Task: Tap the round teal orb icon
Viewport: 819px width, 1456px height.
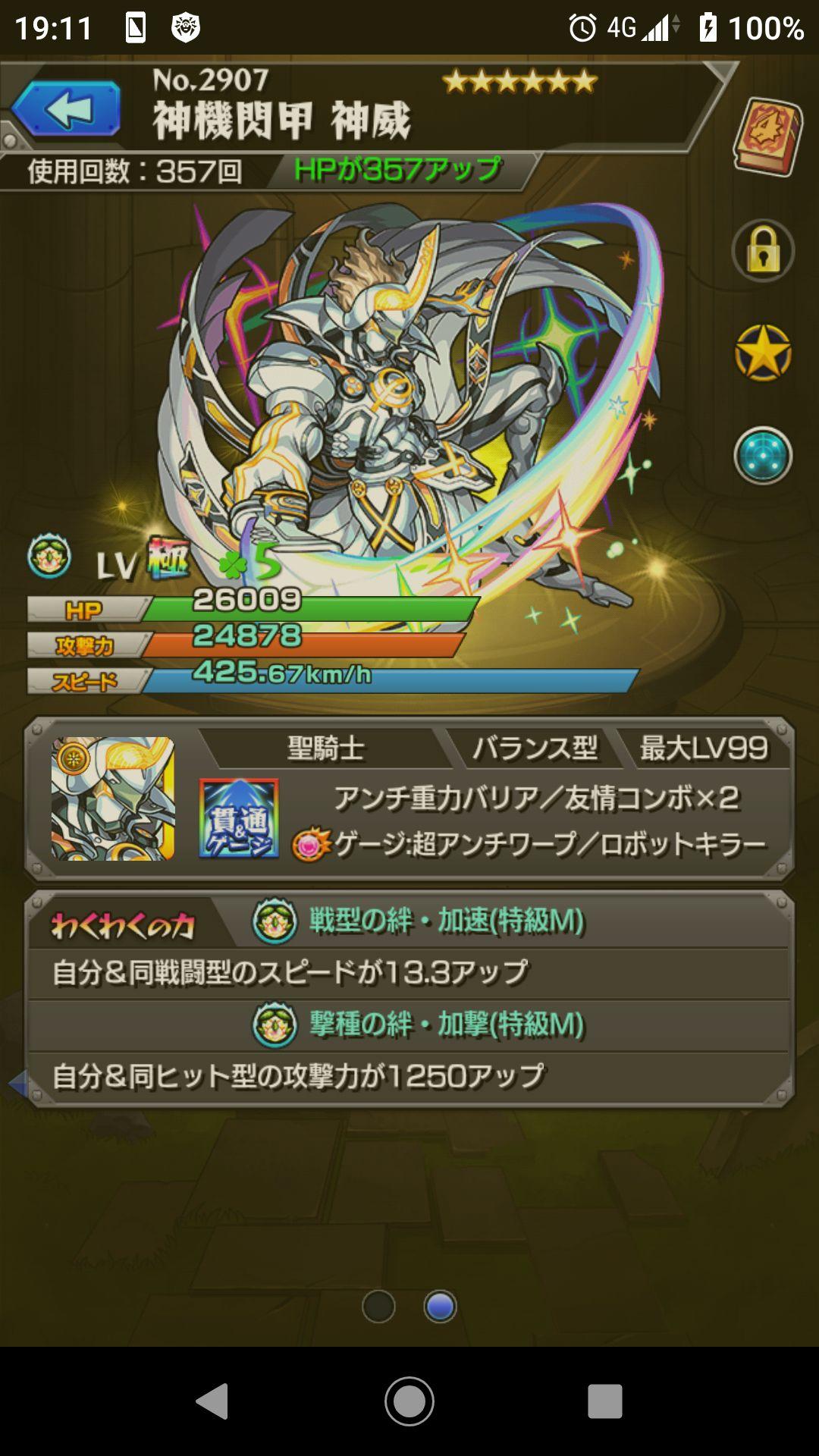Action: coord(763,456)
